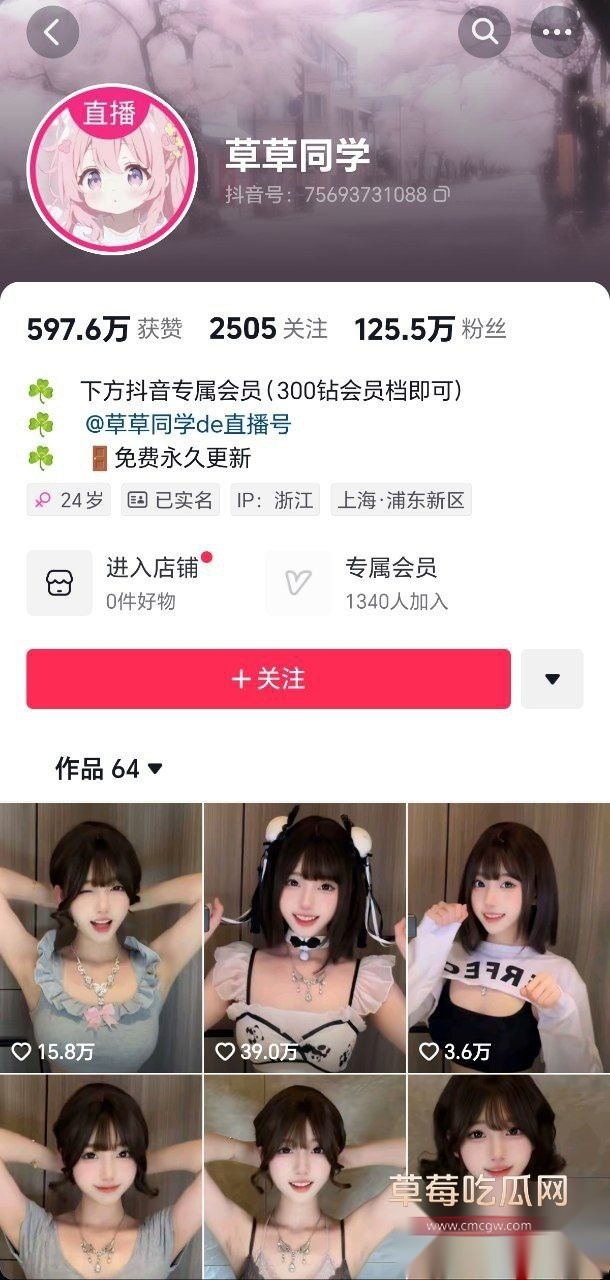Open the video with 39.0万 likes

point(305,937)
